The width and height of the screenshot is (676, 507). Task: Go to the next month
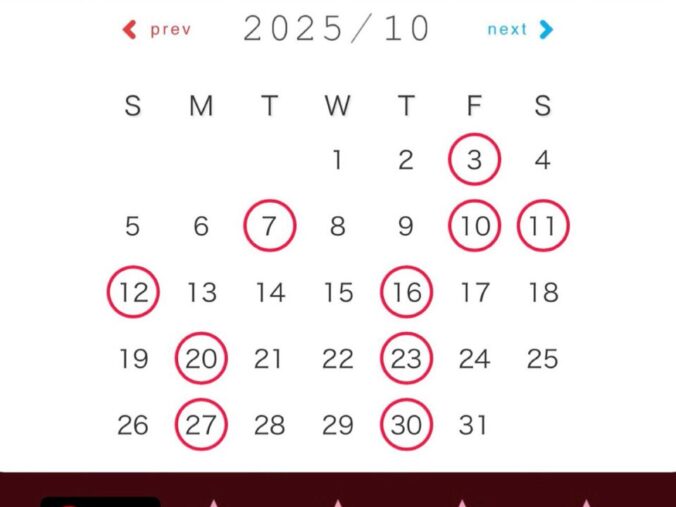519,29
